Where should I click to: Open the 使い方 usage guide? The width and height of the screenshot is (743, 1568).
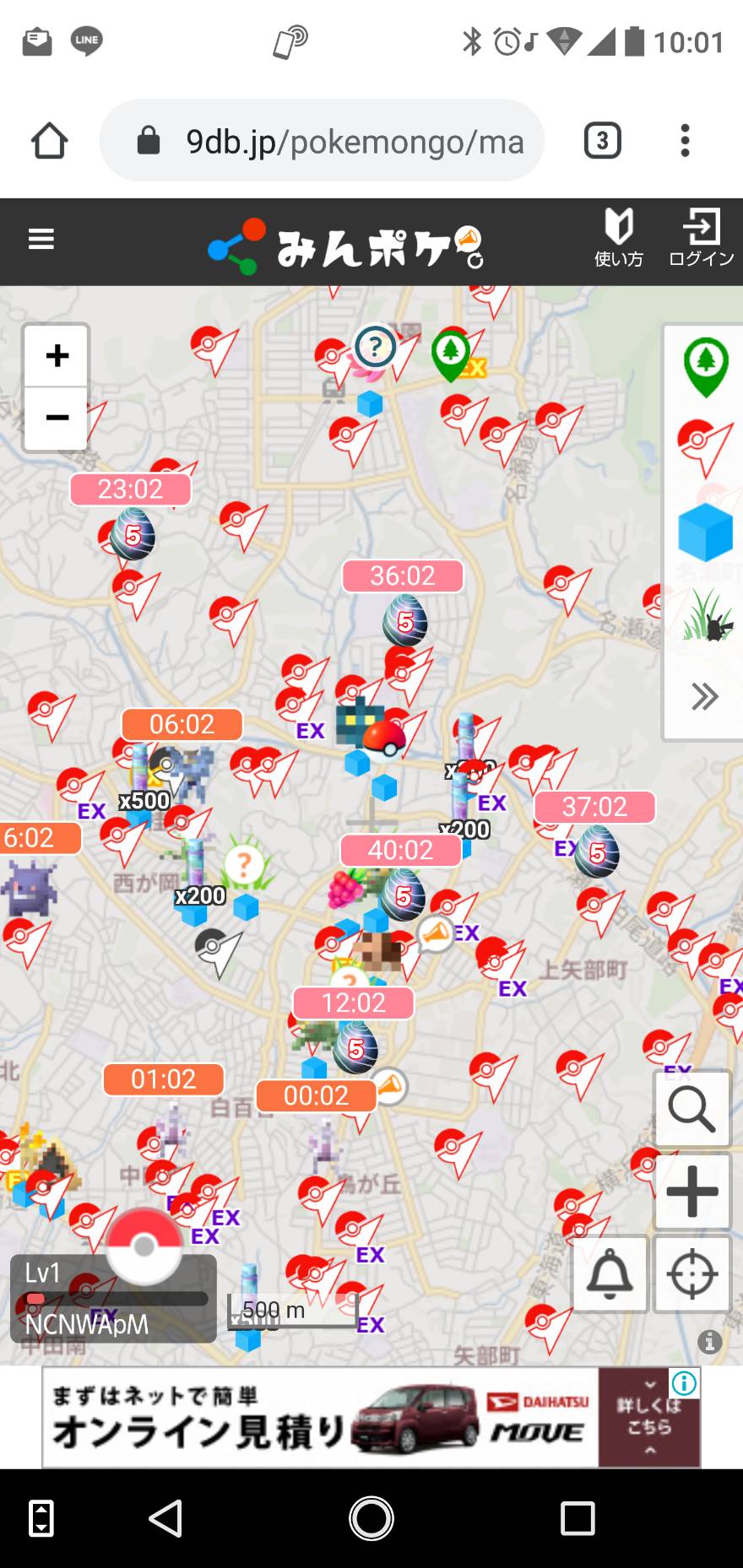click(x=618, y=239)
